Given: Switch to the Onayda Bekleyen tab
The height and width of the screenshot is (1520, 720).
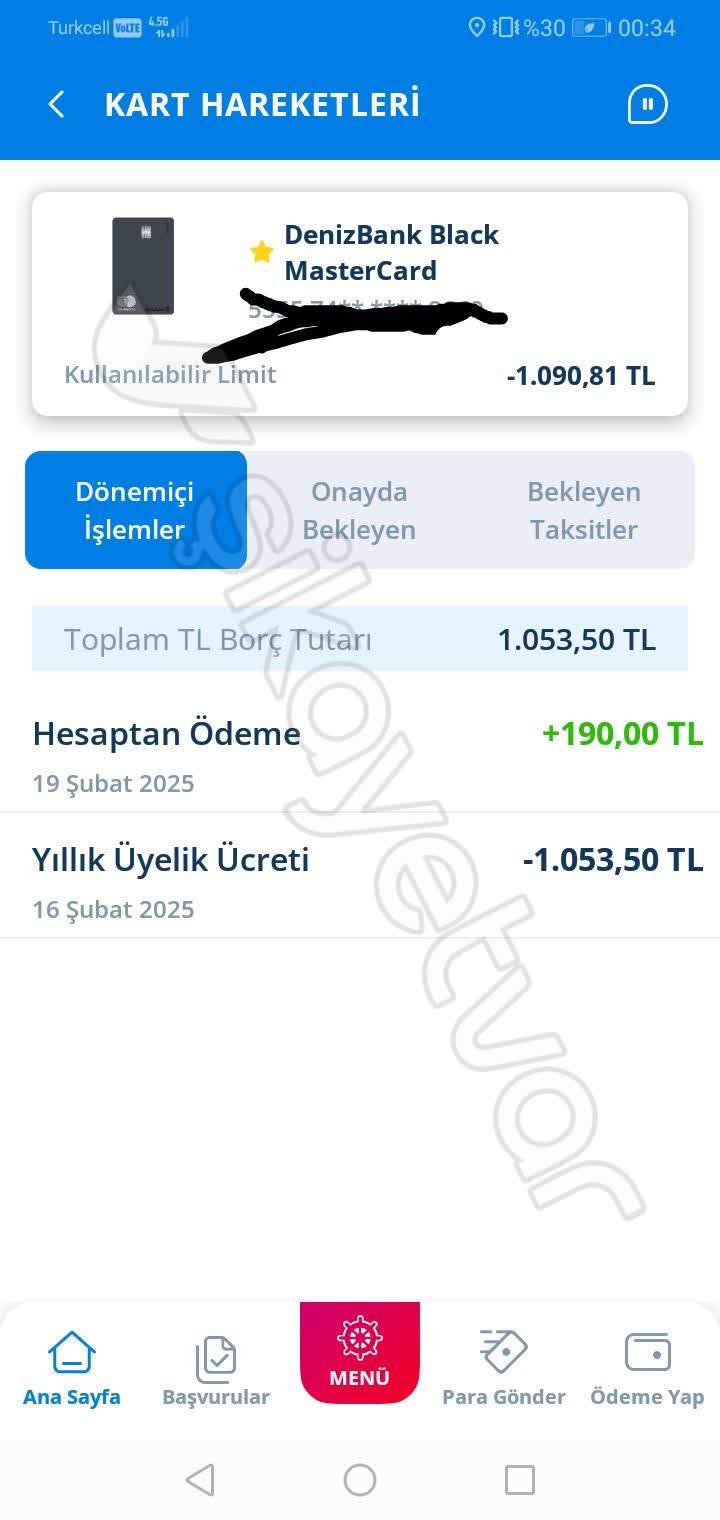Looking at the screenshot, I should [359, 510].
